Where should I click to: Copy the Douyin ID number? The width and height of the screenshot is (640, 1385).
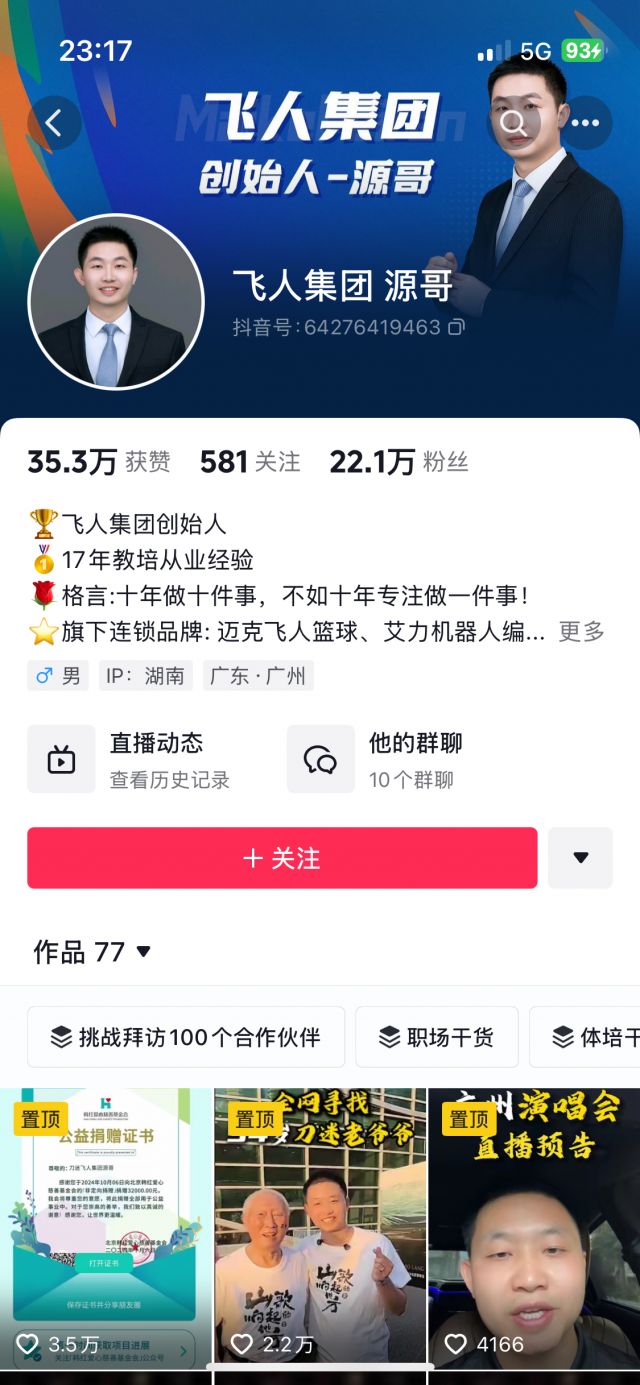click(456, 327)
